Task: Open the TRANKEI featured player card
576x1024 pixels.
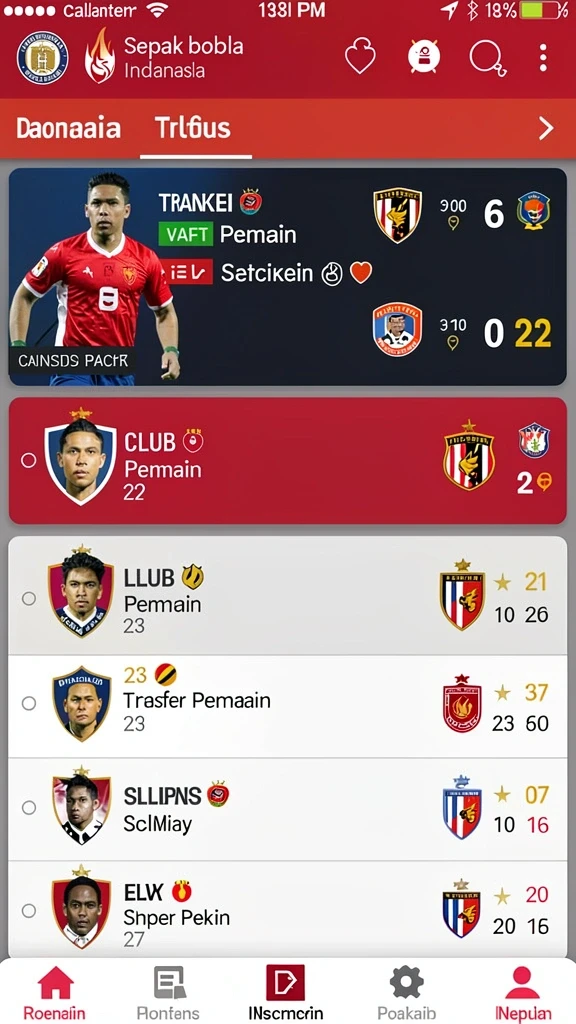Action: tap(287, 276)
